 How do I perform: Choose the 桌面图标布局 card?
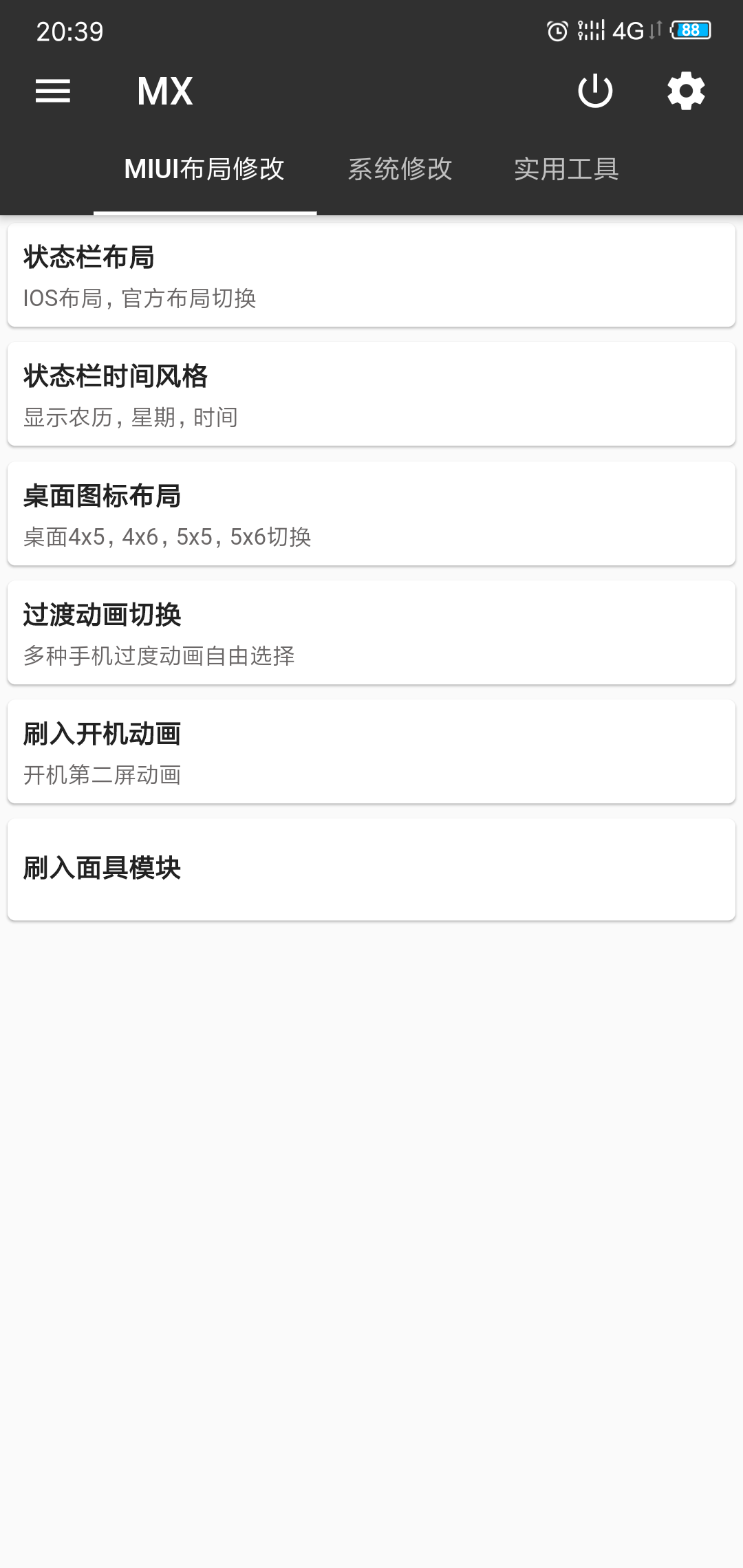[371, 514]
